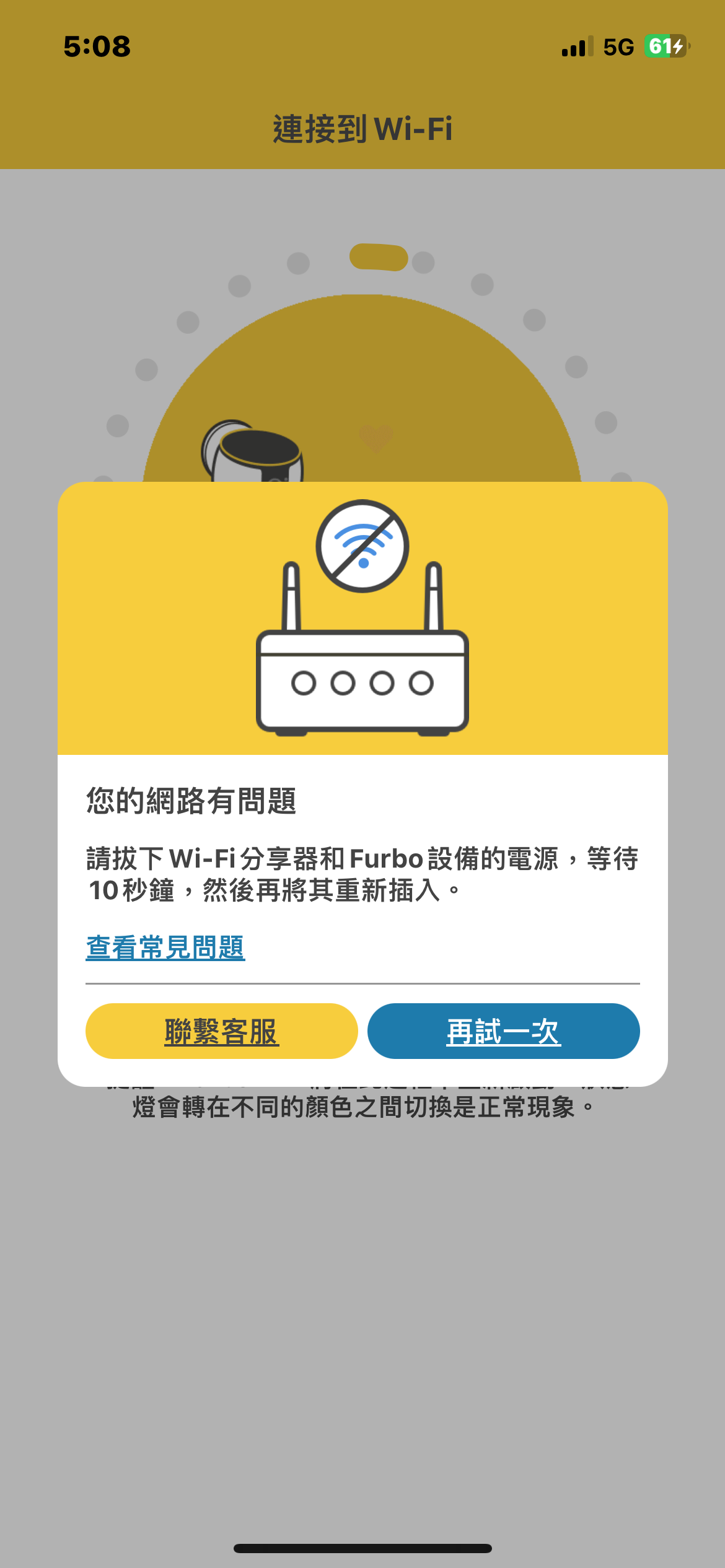725x1568 pixels.
Task: Retry the connection with 再試一次
Action: pos(503,1031)
